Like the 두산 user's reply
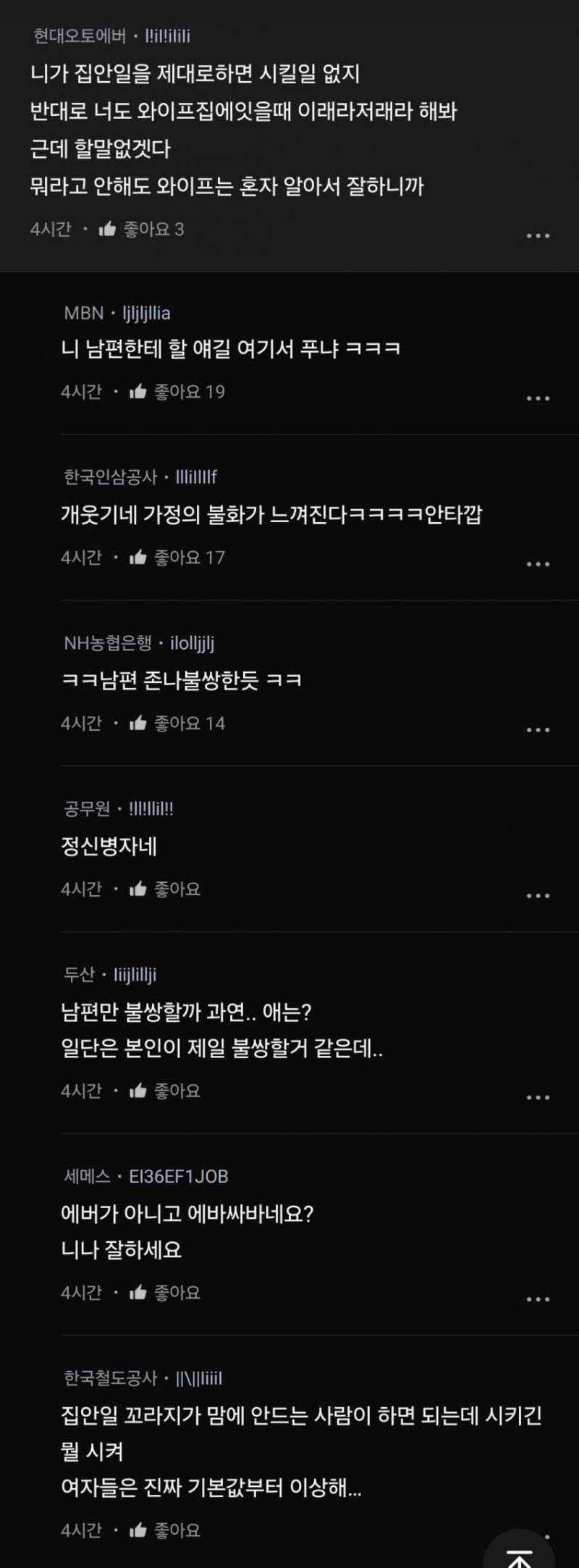 (x=138, y=1091)
